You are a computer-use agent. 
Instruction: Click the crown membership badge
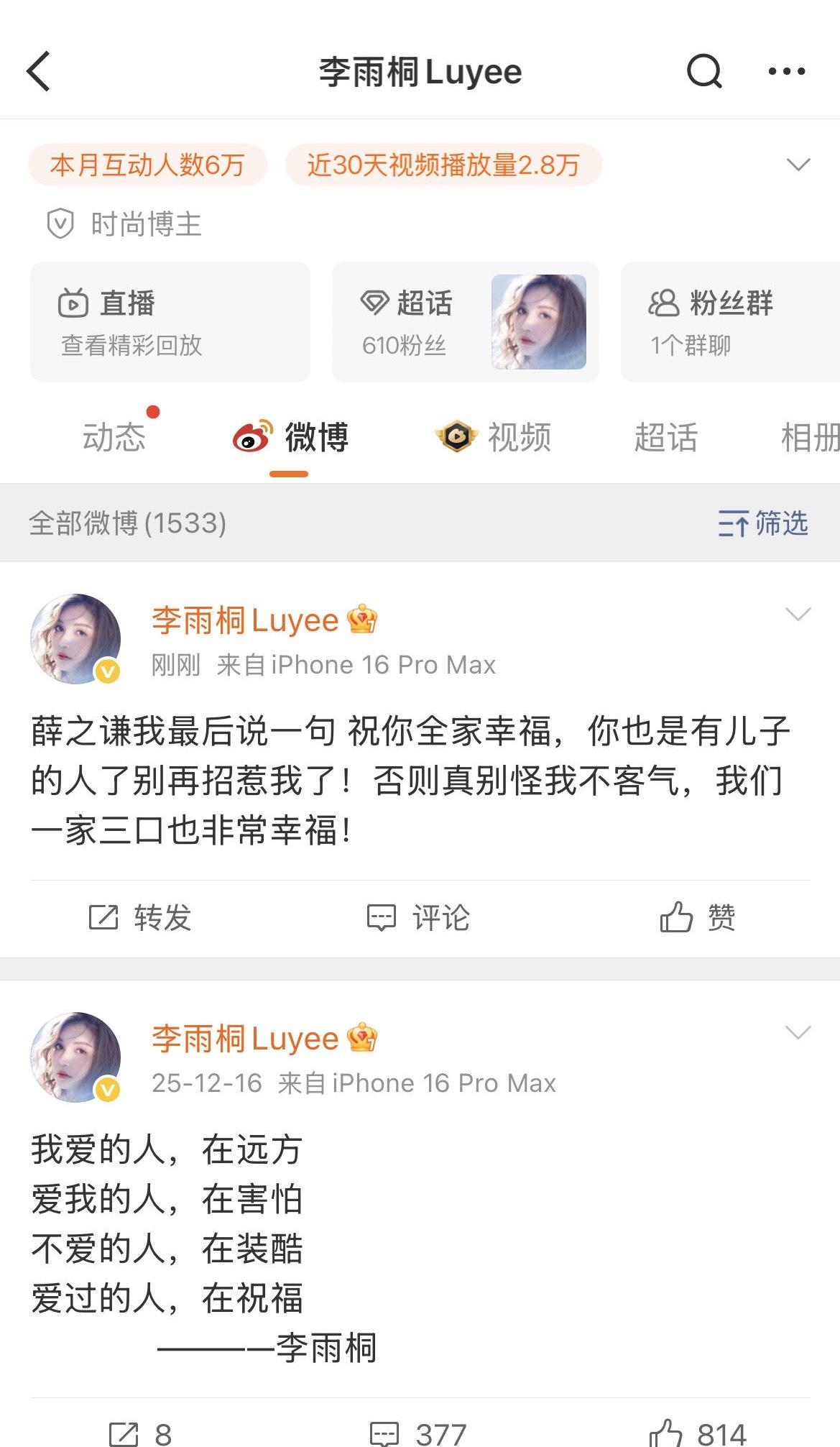[364, 620]
